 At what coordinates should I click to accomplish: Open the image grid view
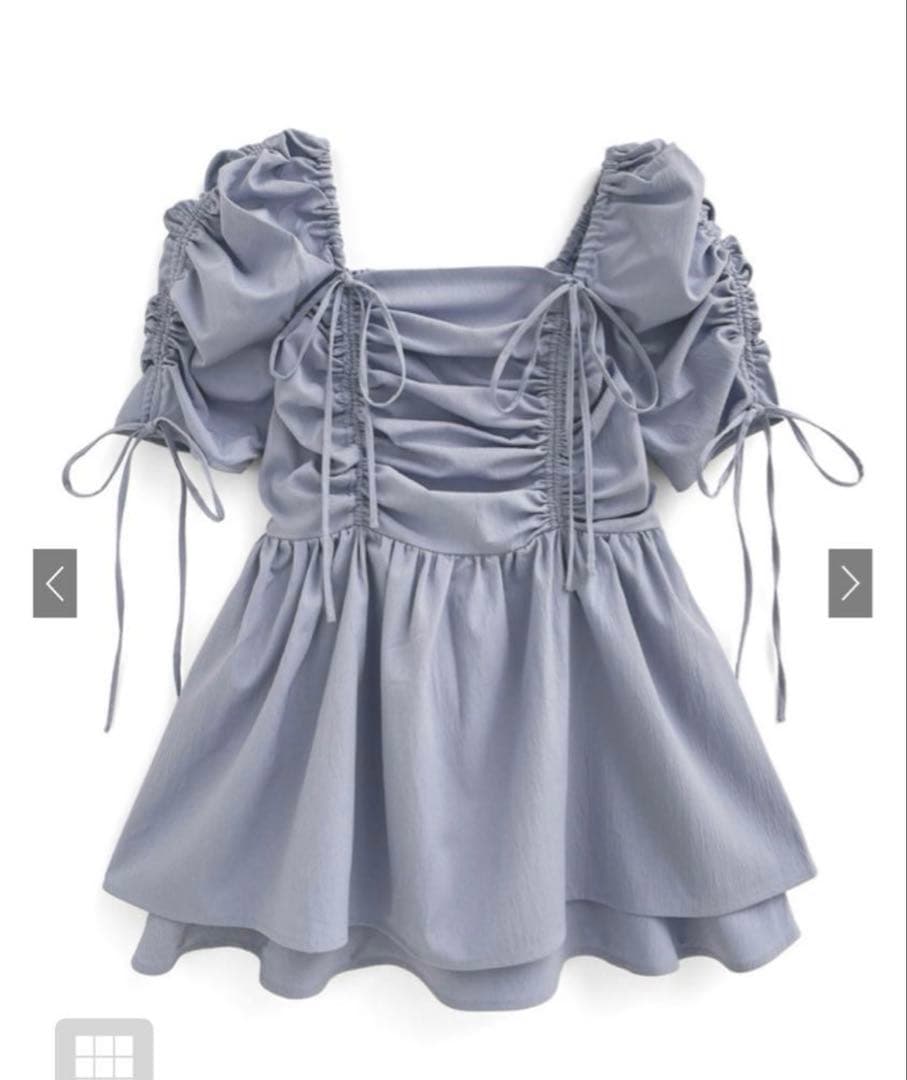click(x=104, y=1052)
